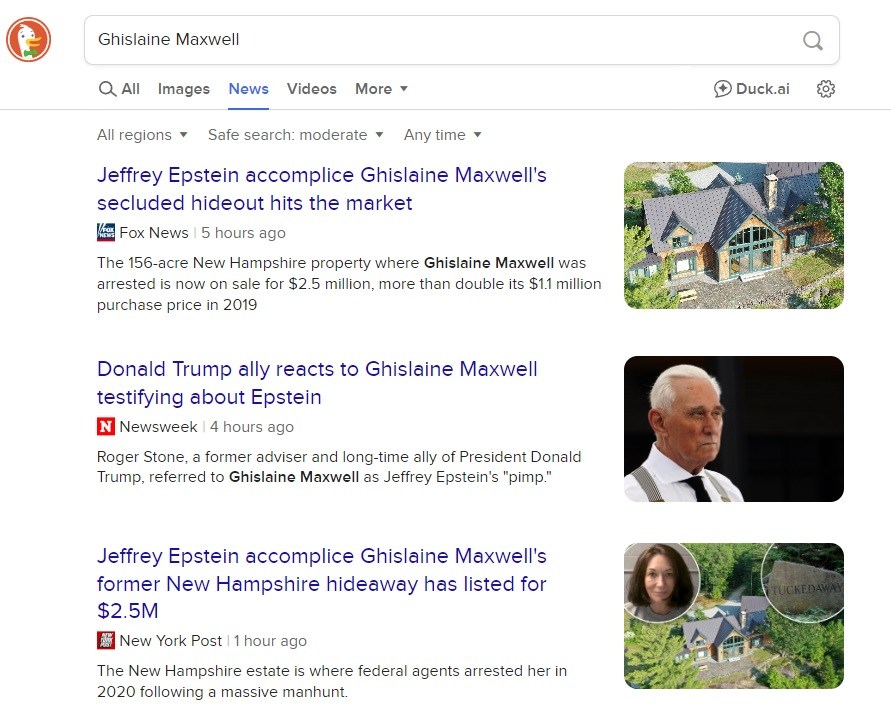
Task: Switch to the Images tab
Action: click(184, 89)
